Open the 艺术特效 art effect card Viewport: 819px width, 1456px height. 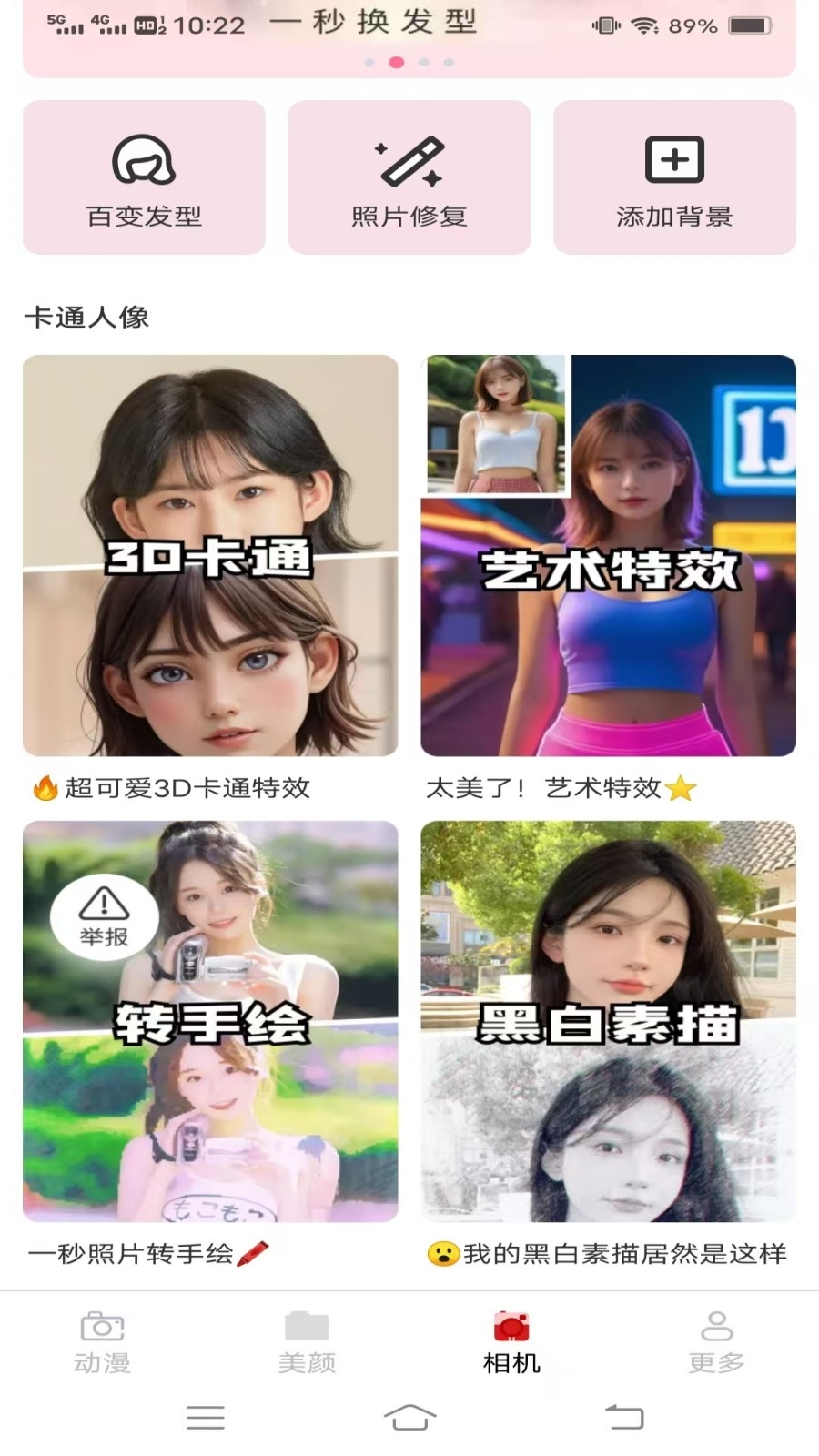point(608,555)
